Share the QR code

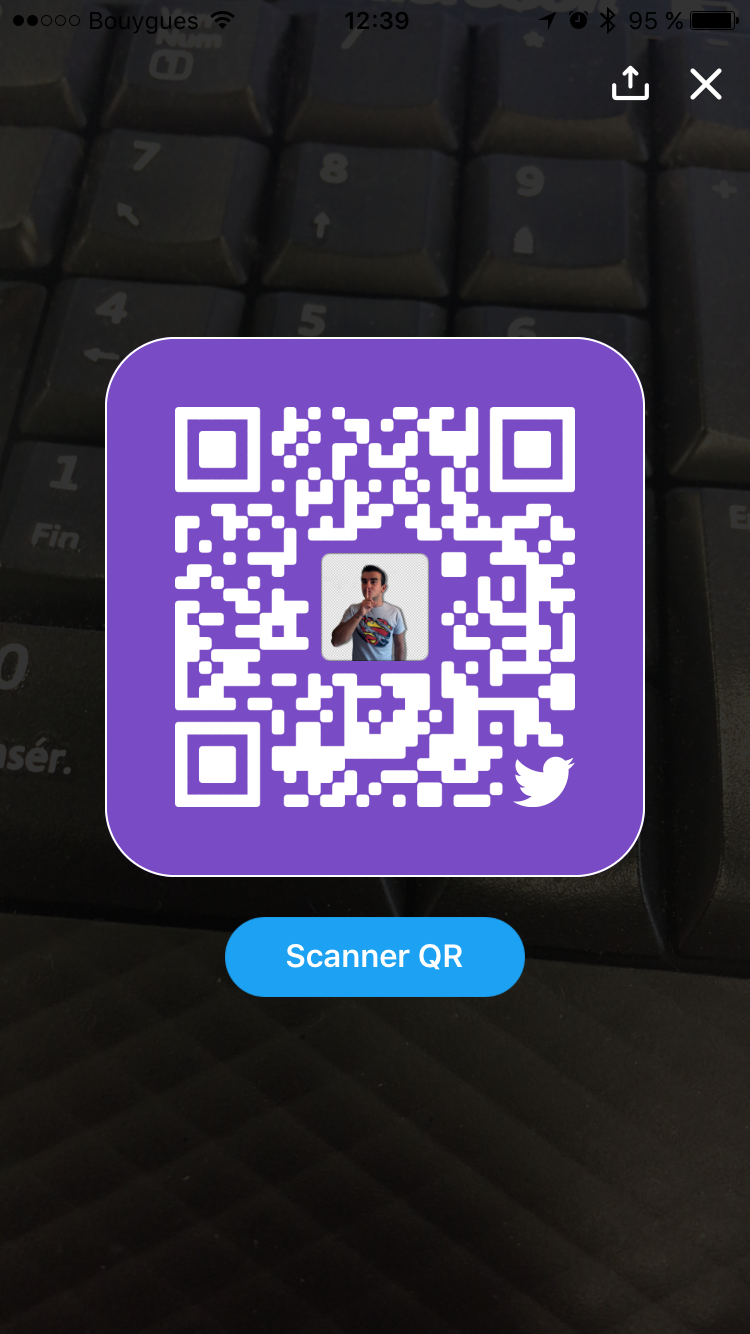[630, 84]
